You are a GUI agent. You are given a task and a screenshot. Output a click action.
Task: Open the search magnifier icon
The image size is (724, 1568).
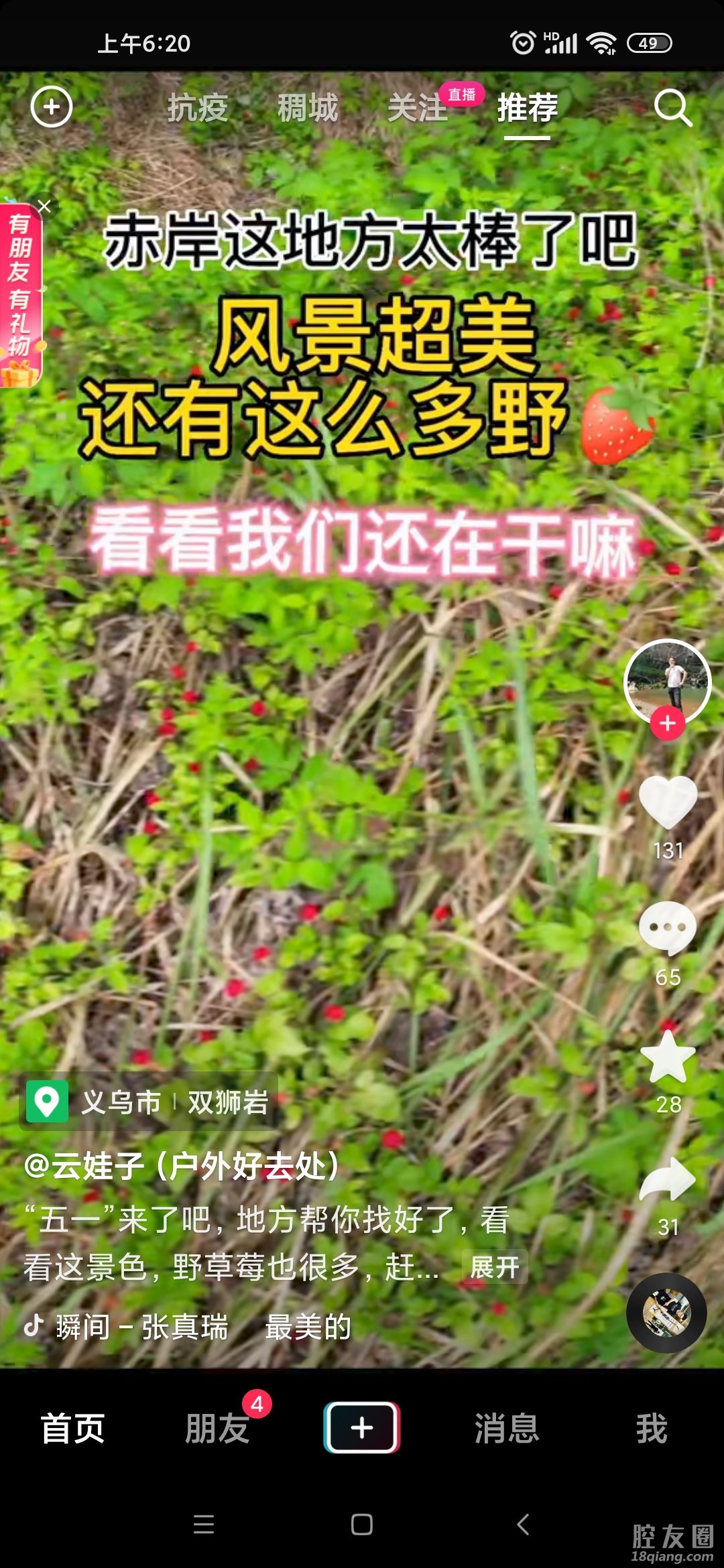[x=672, y=107]
